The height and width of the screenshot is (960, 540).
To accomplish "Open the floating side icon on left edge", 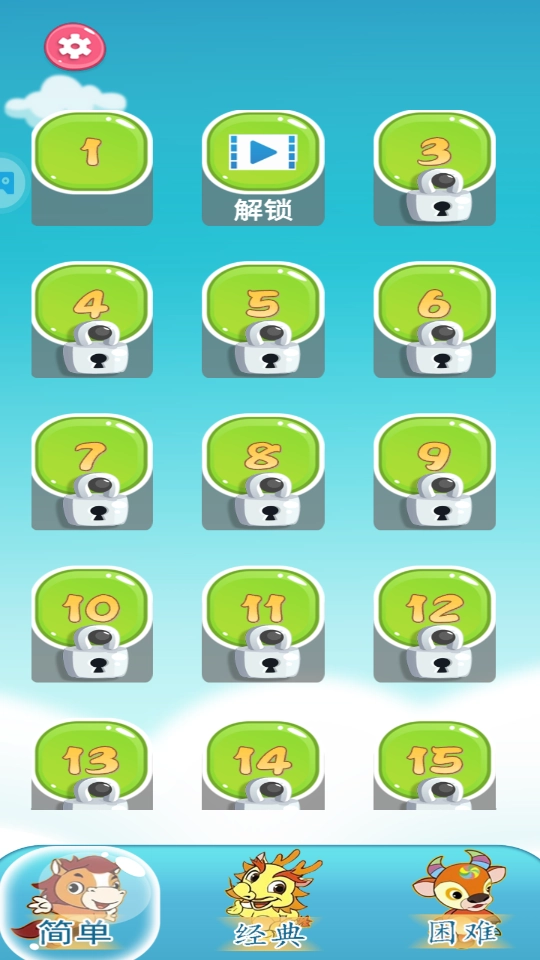I will tap(9, 182).
